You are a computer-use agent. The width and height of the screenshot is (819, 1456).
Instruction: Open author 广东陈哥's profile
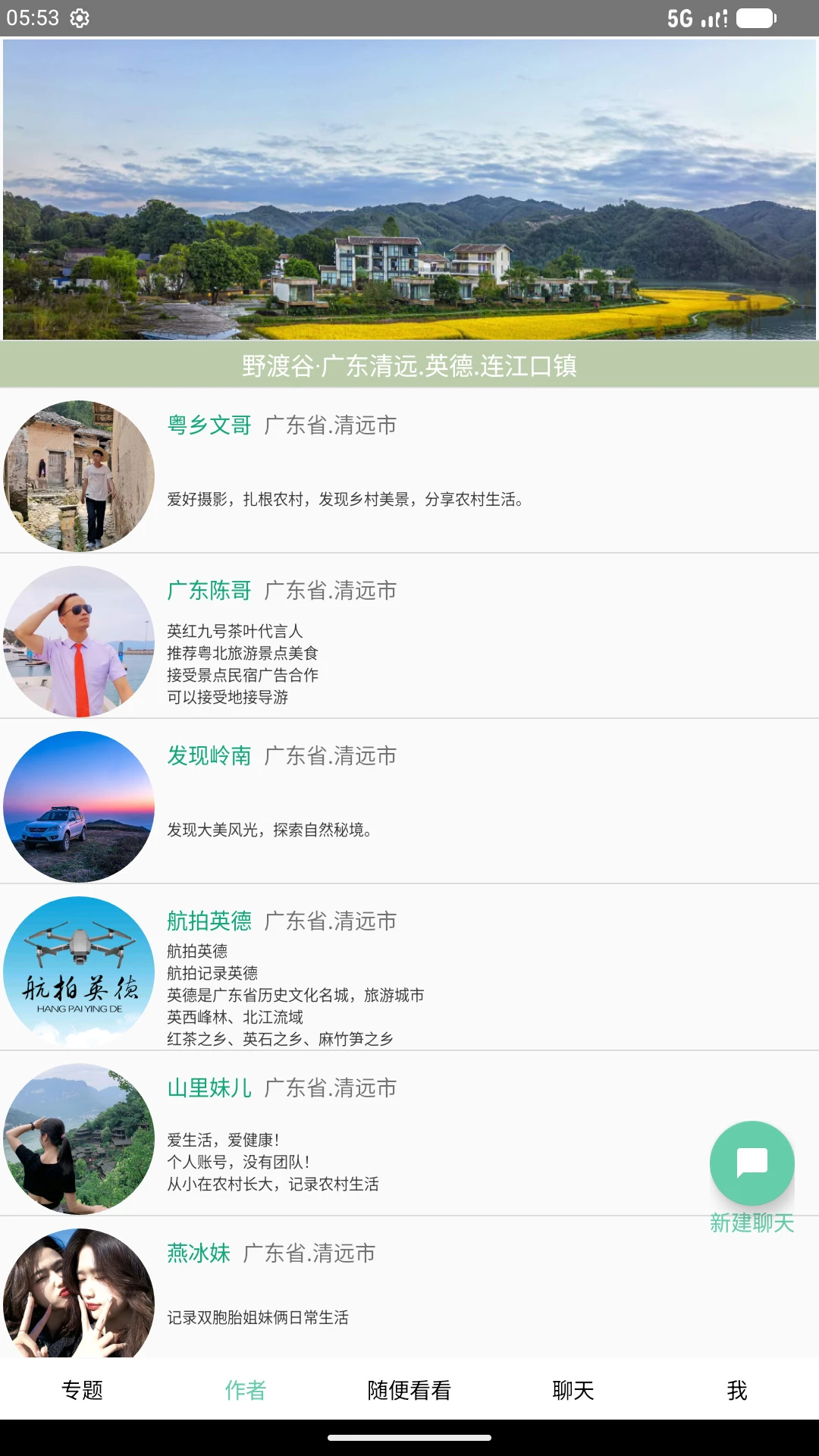click(409, 636)
